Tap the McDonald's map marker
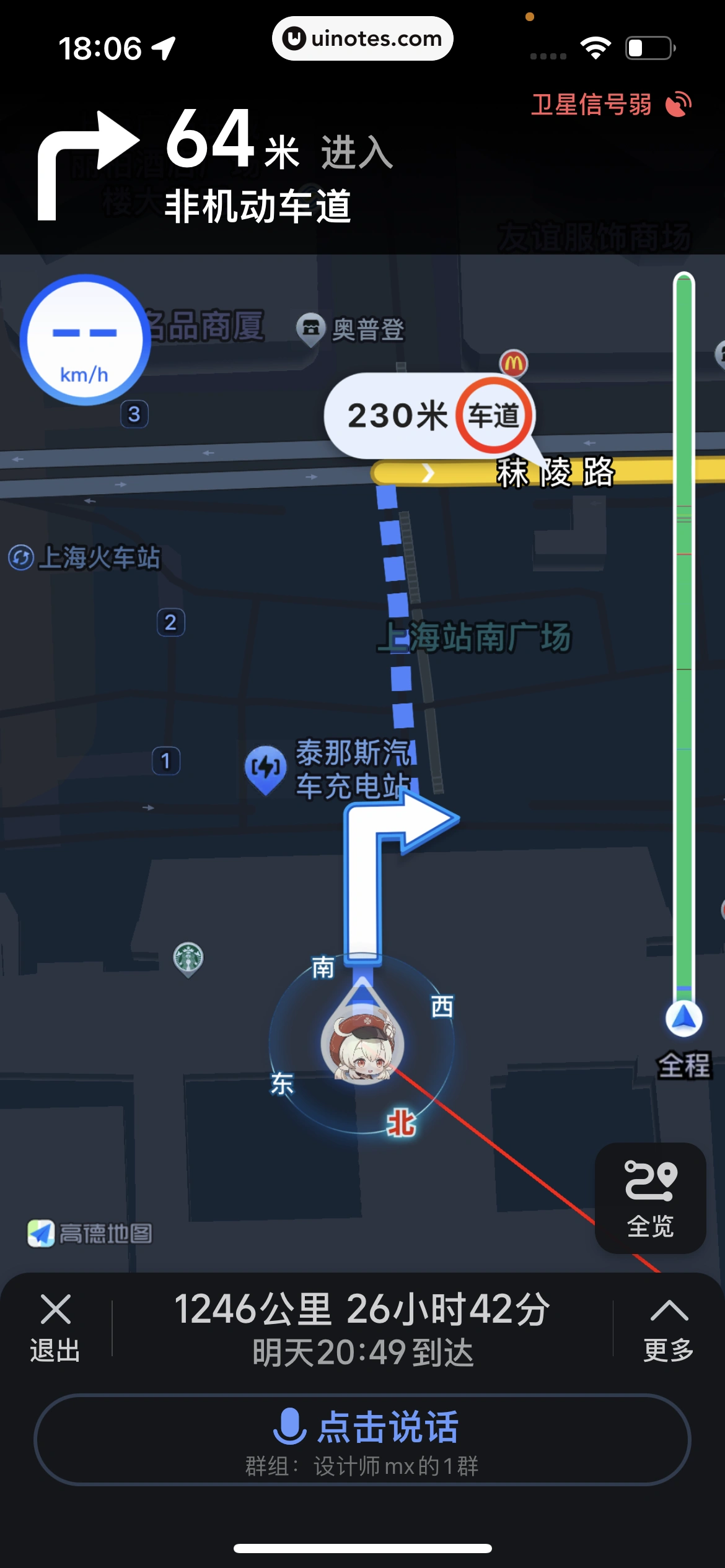 click(515, 364)
